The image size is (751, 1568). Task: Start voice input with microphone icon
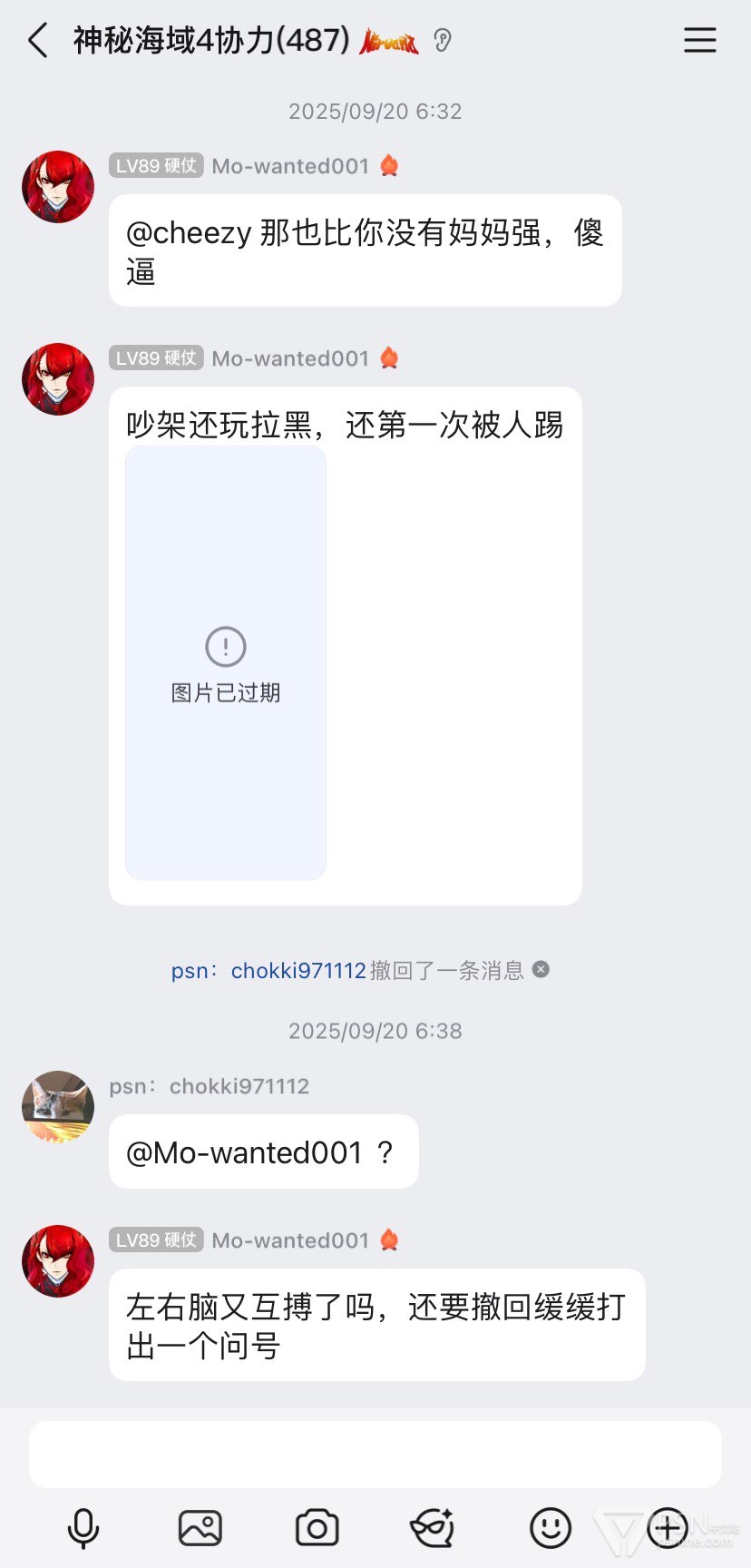83,1528
